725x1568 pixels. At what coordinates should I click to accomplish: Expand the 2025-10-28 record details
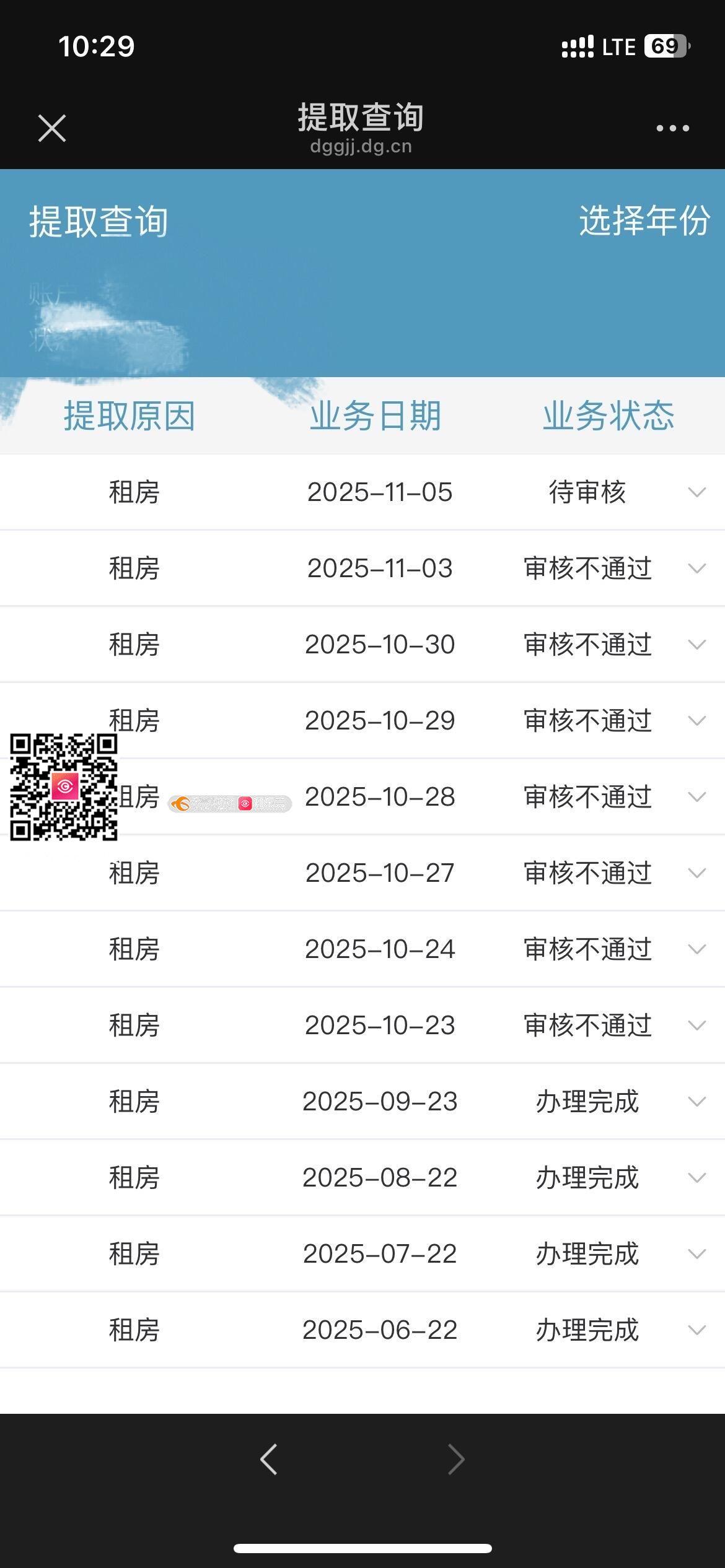(x=696, y=798)
